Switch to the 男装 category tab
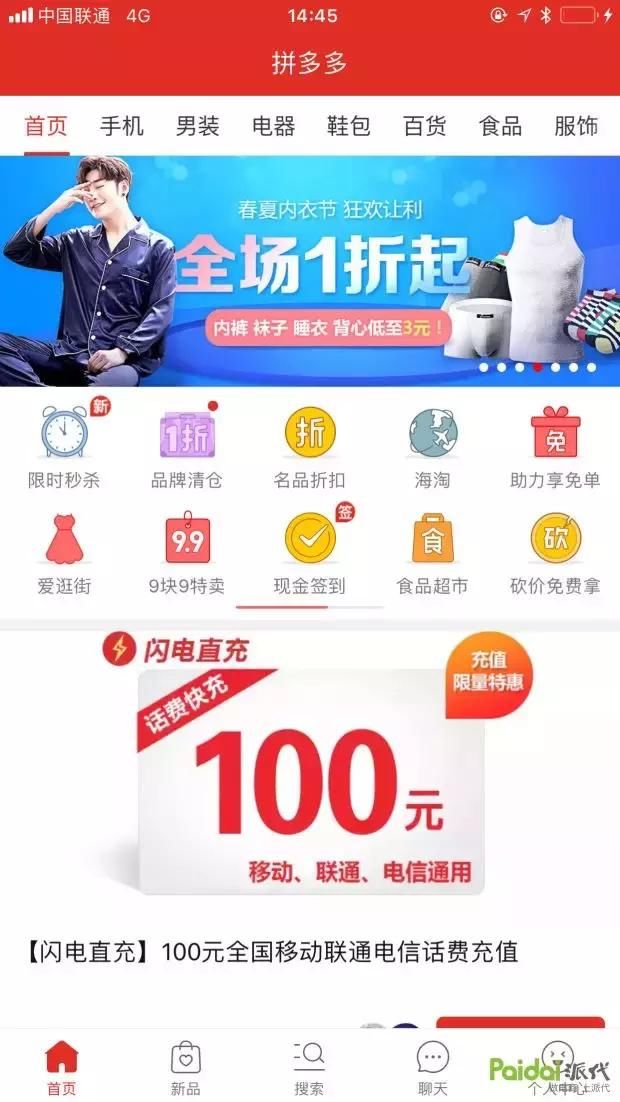The height and width of the screenshot is (1102, 620). (x=197, y=126)
